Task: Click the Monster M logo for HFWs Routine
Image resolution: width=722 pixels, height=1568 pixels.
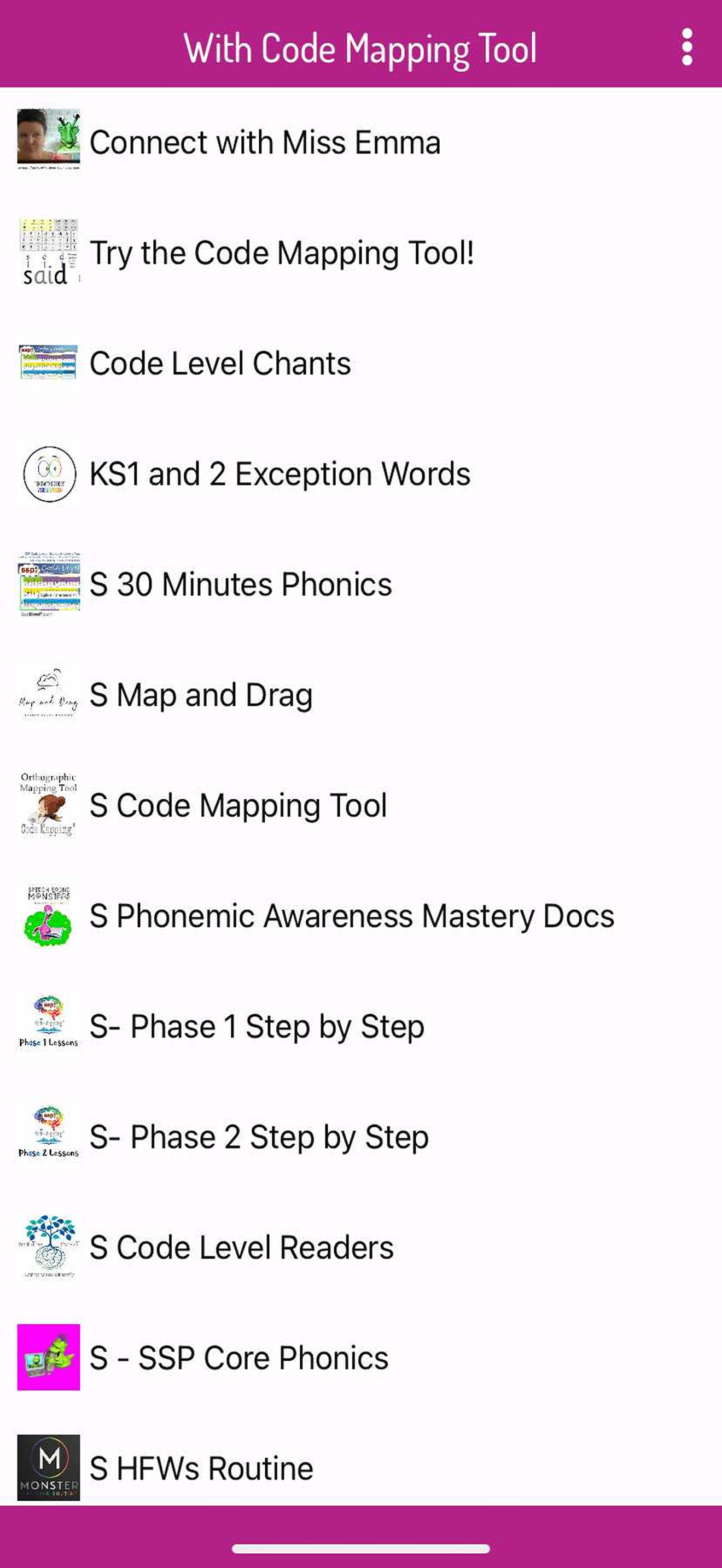Action: pyautogui.click(x=48, y=1467)
